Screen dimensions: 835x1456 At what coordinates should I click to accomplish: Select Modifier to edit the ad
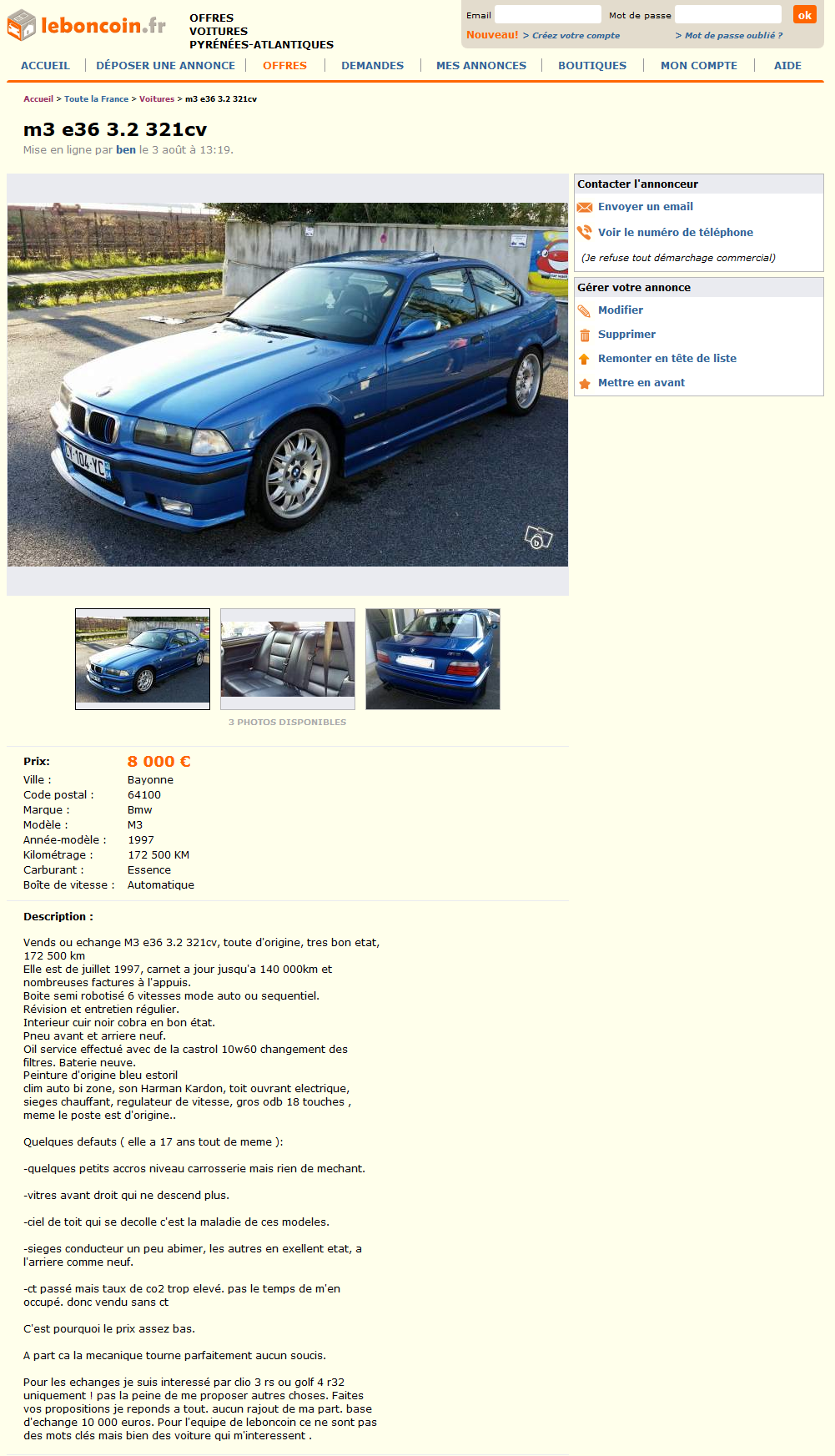(620, 310)
